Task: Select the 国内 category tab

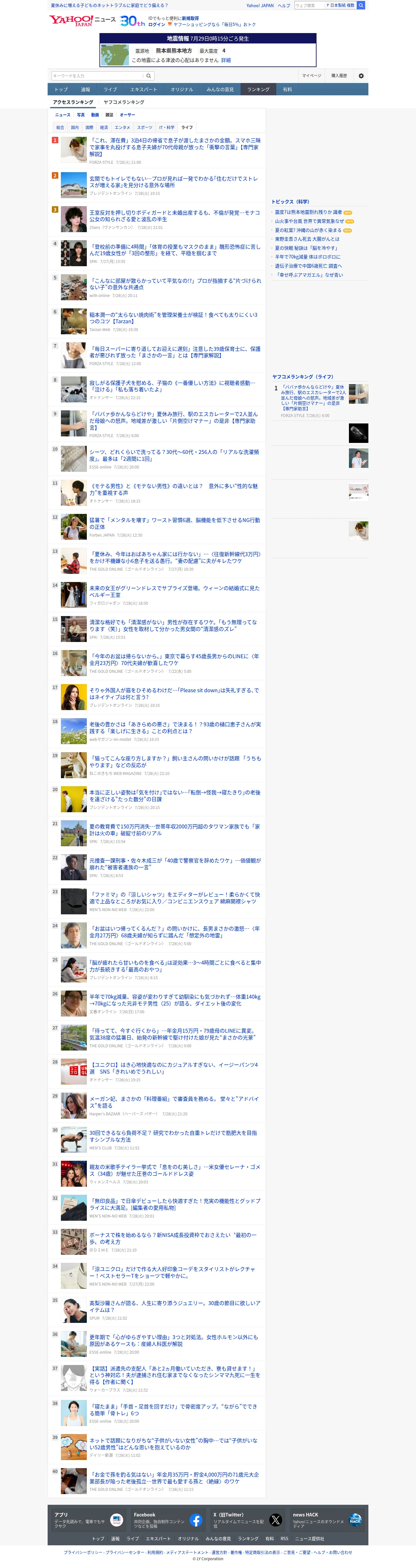Action: 75,127
